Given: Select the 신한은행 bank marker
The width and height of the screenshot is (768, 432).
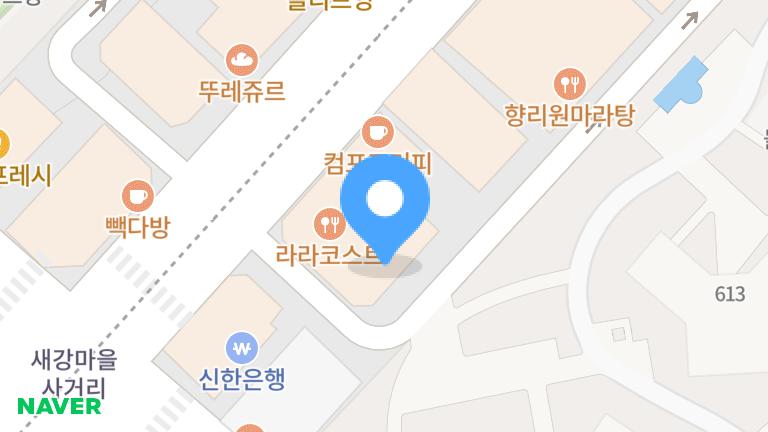Looking at the screenshot, I should (242, 349).
